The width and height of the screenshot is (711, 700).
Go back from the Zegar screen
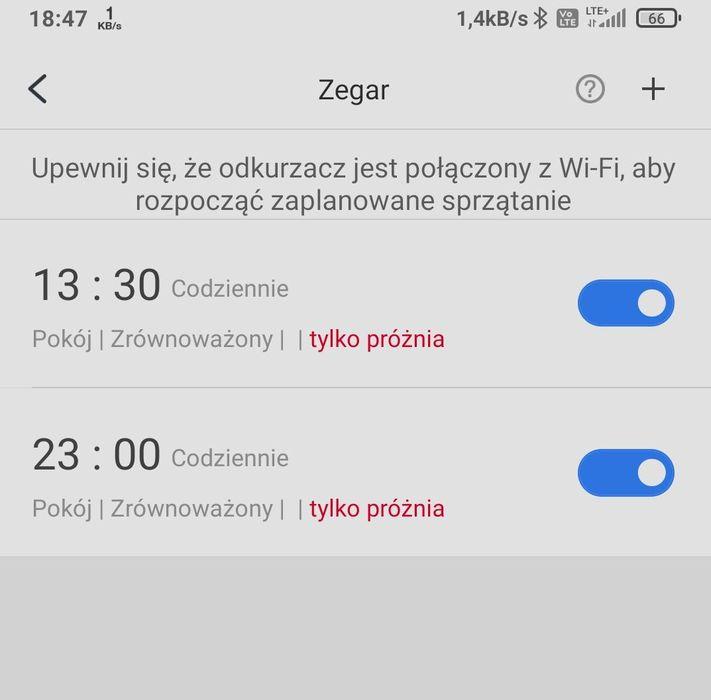click(38, 89)
